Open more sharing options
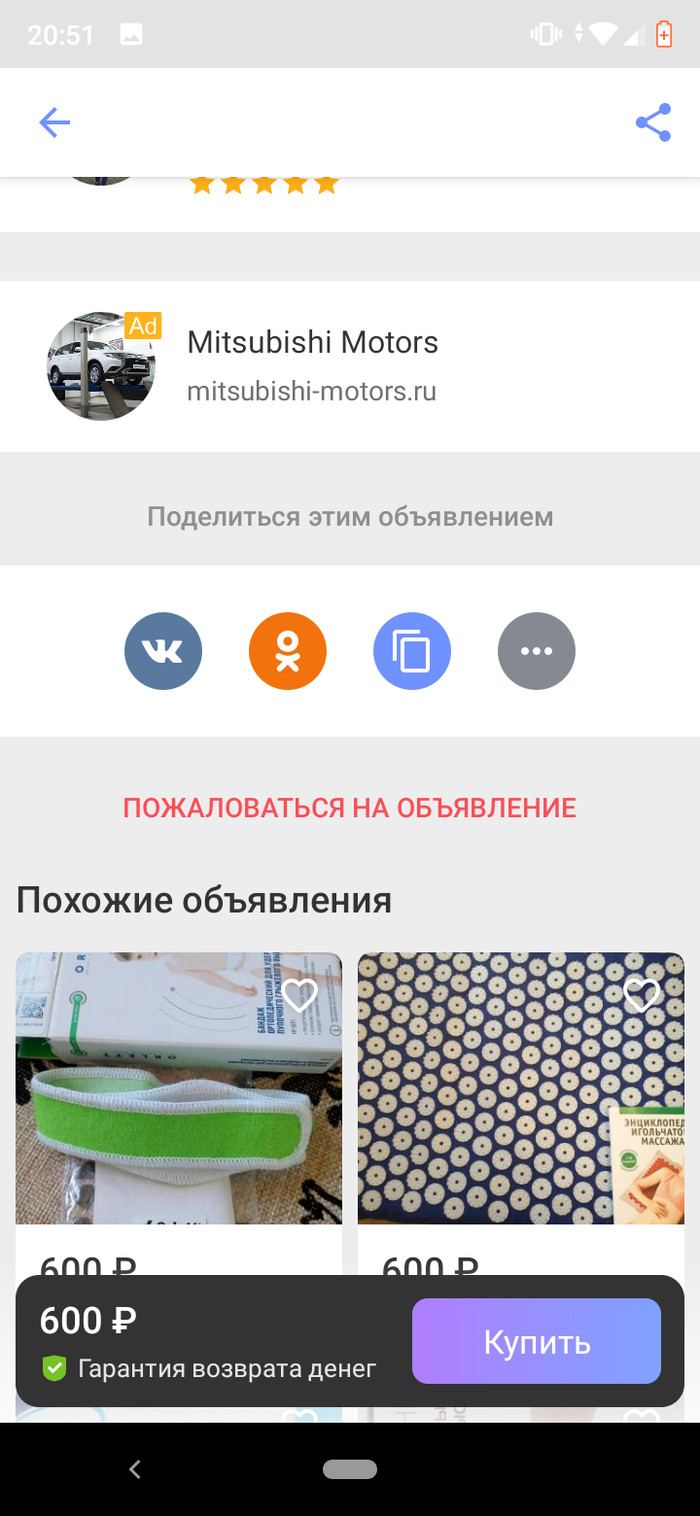Screen dimensions: 700x1516 tap(536, 651)
